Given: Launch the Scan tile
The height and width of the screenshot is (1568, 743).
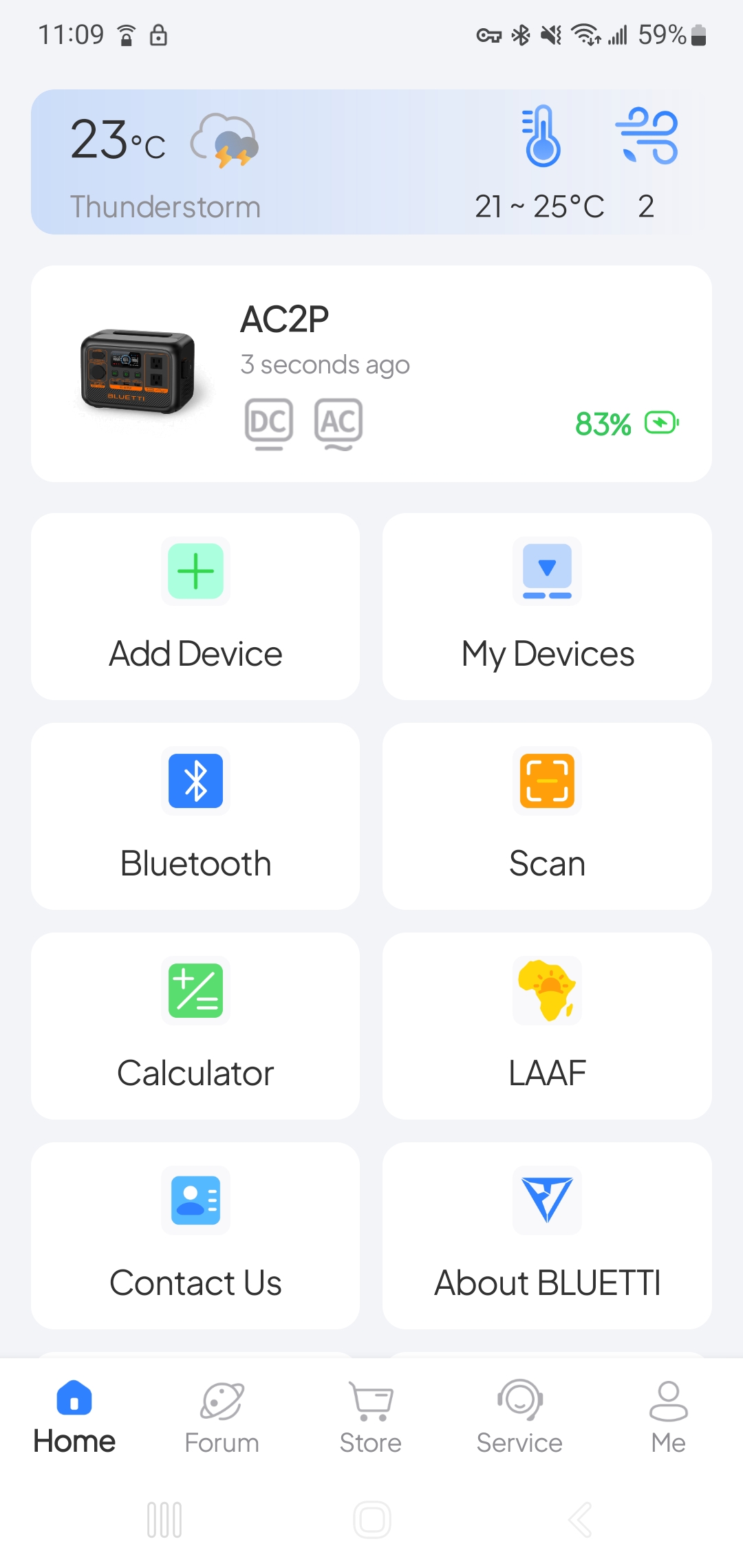Looking at the screenshot, I should tap(547, 816).
